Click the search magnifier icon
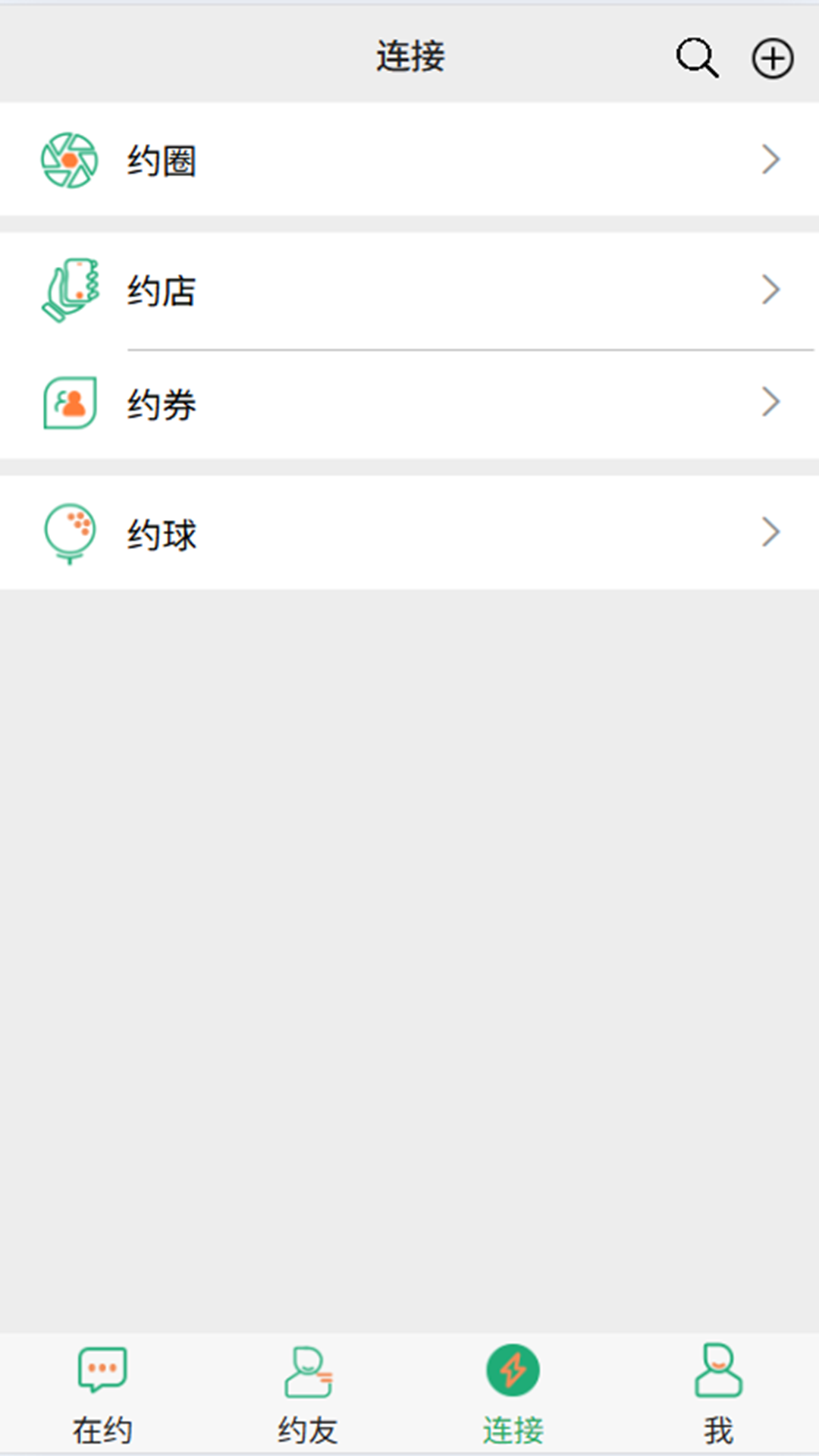819x1456 pixels. click(x=695, y=57)
